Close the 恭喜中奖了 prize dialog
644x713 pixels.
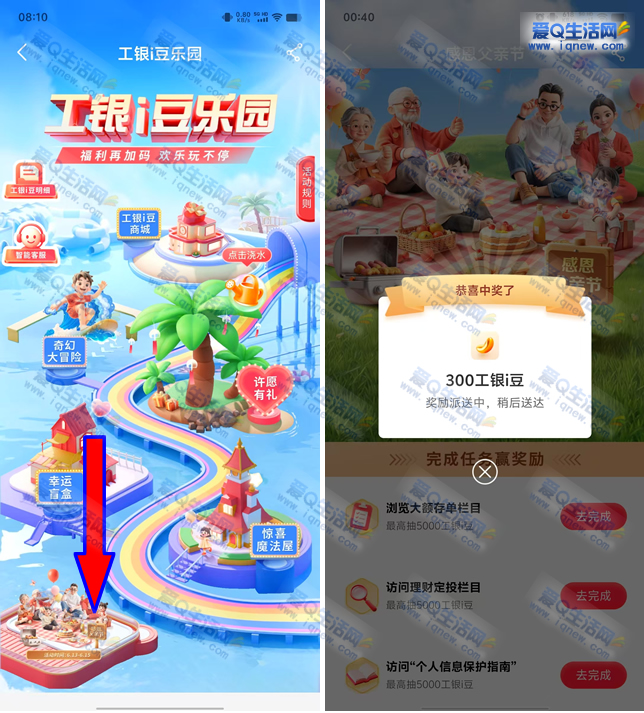click(x=484, y=472)
